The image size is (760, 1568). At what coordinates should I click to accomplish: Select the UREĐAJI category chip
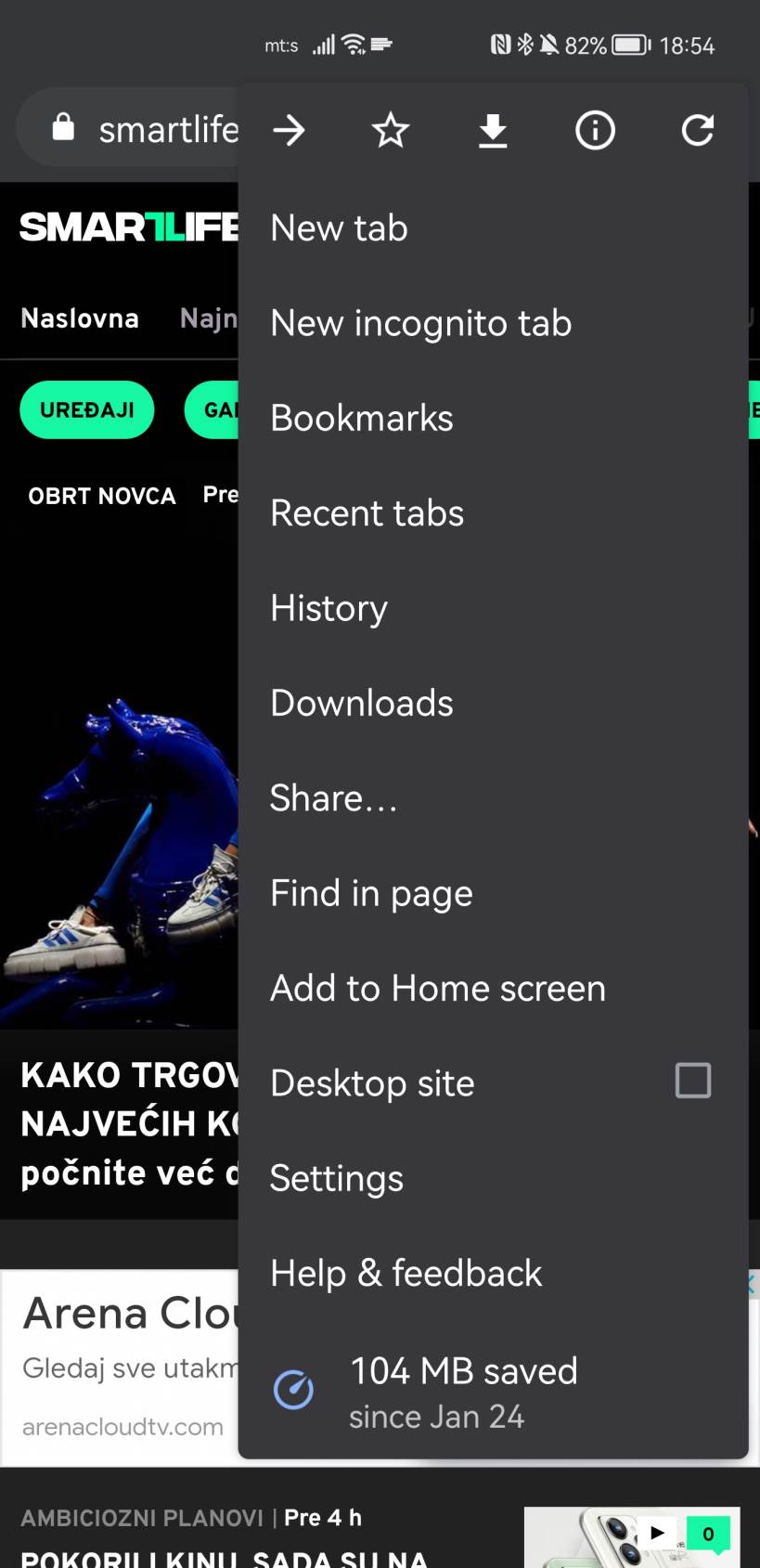point(87,409)
